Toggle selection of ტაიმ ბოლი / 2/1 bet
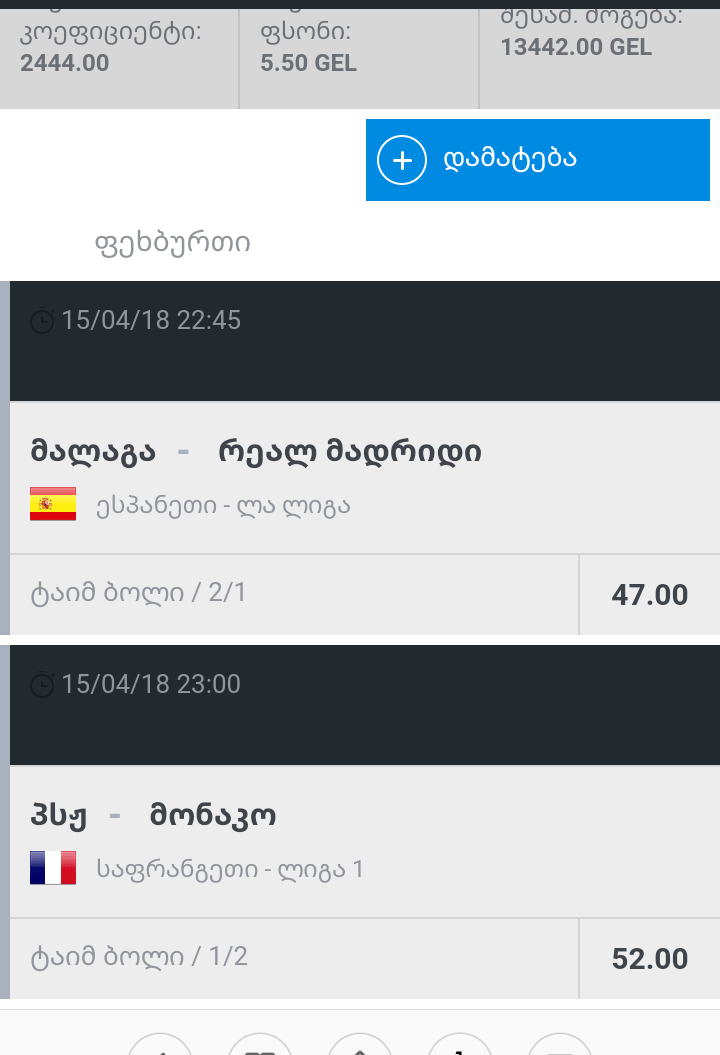Viewport: 720px width, 1055px height. tap(290, 594)
